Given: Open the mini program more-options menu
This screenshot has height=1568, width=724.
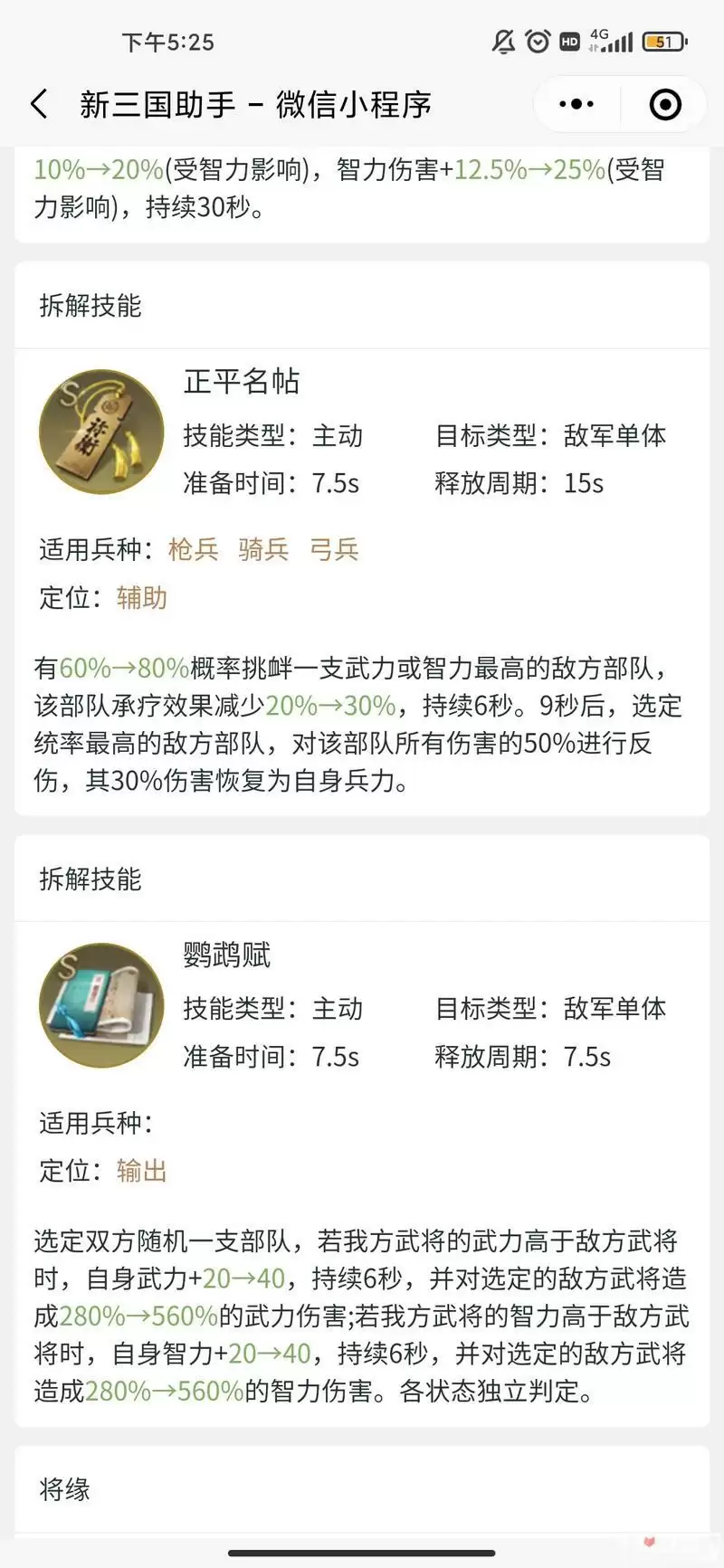Looking at the screenshot, I should (x=576, y=105).
